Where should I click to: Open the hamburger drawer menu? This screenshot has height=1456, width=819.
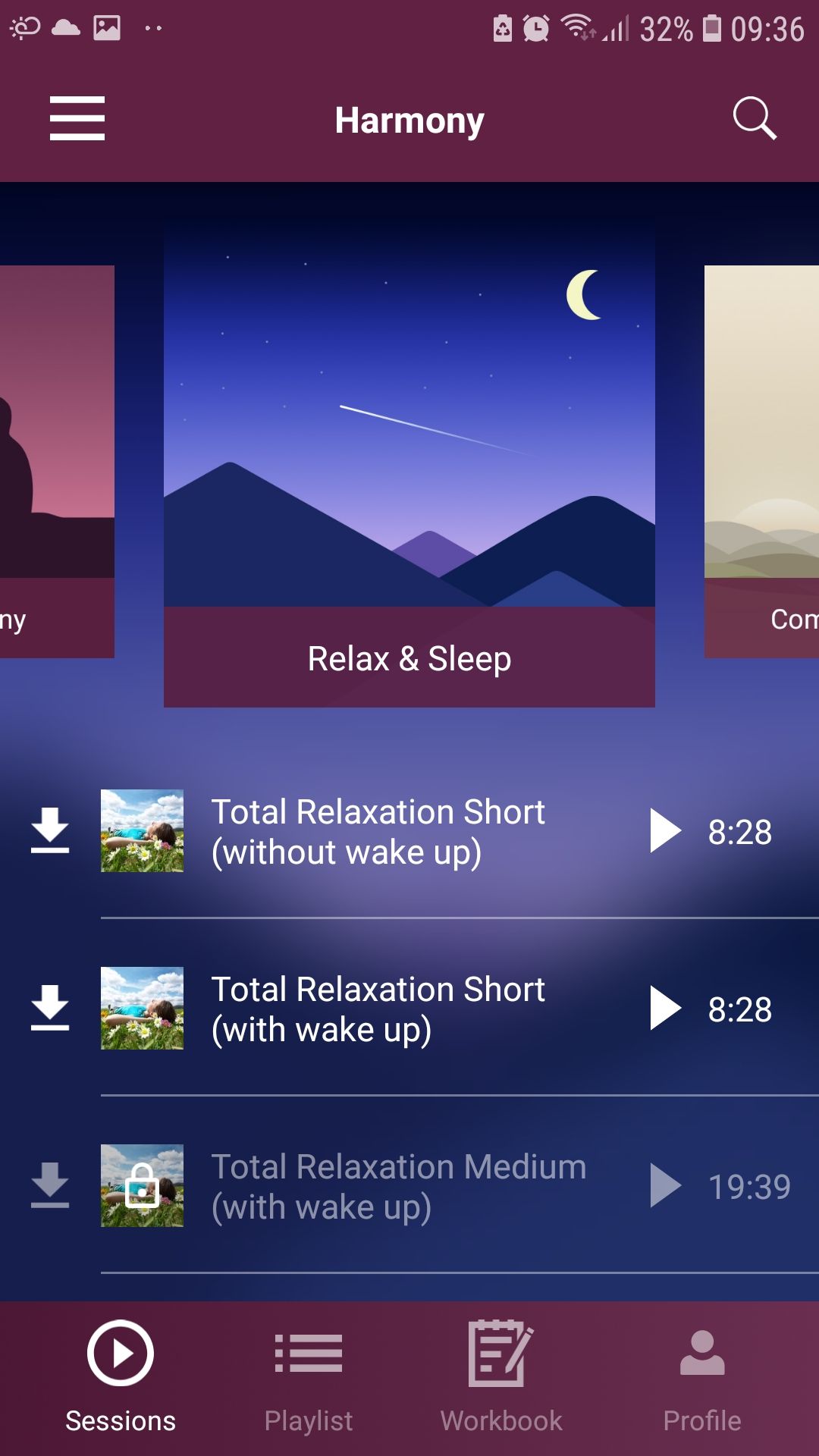tap(77, 118)
